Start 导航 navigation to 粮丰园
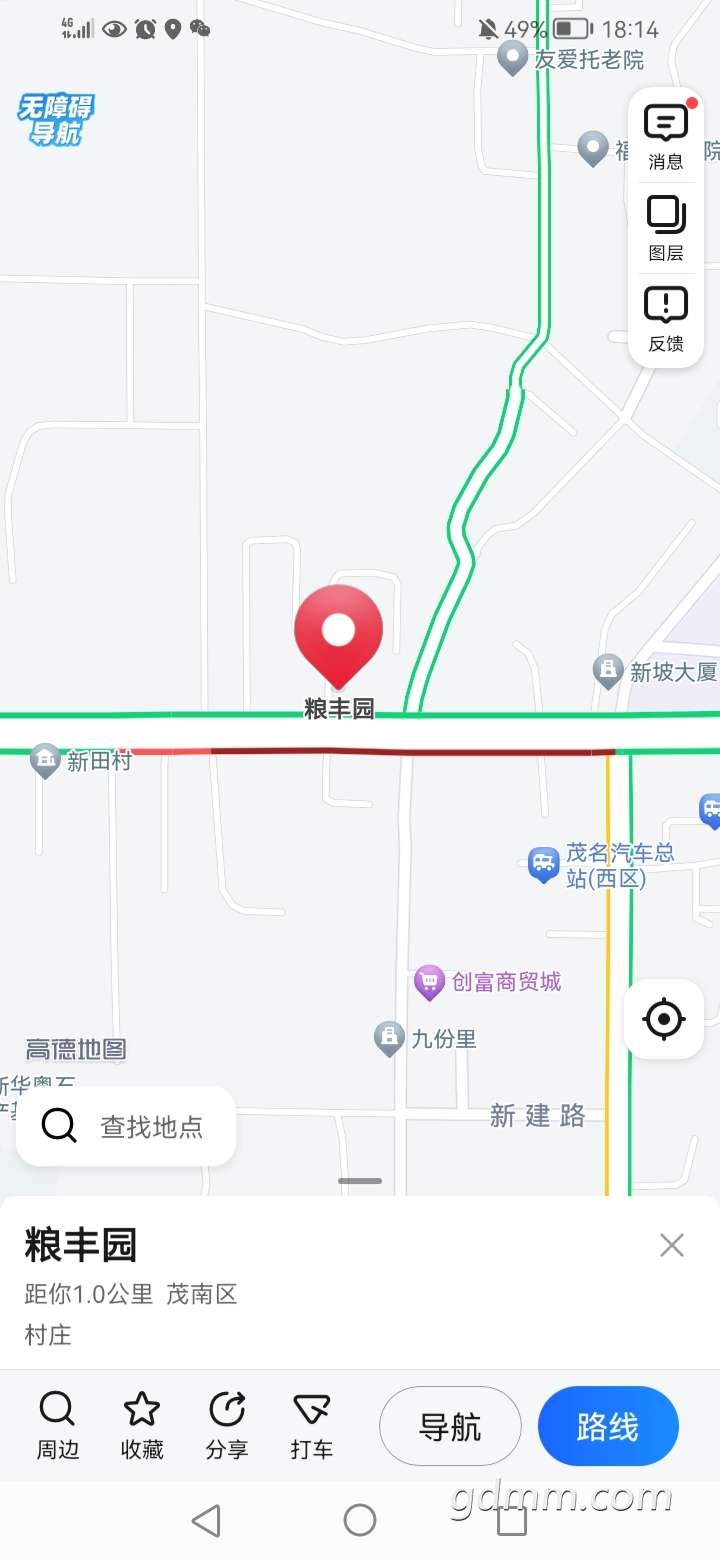Image resolution: width=720 pixels, height=1560 pixels. [x=450, y=1426]
